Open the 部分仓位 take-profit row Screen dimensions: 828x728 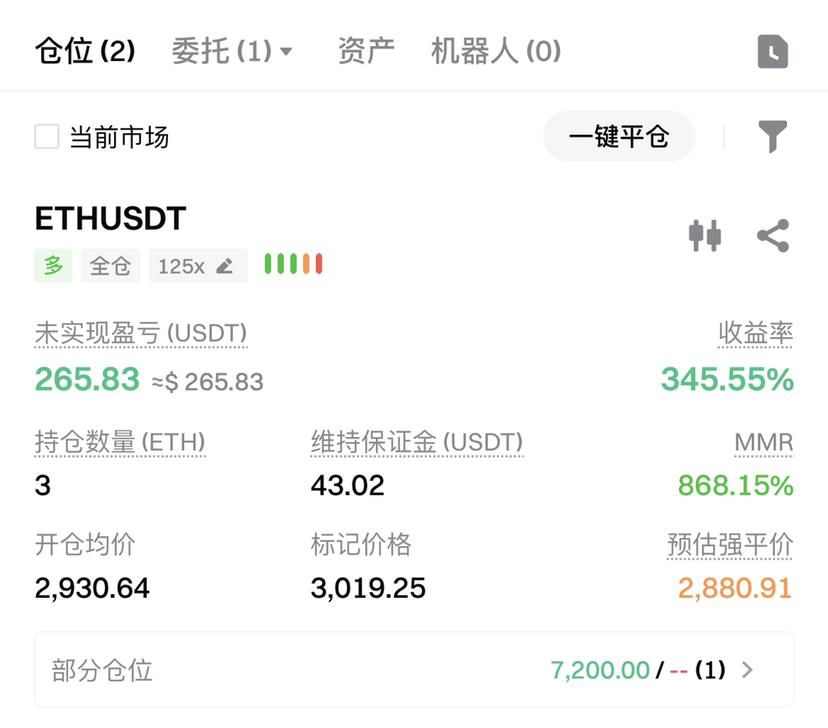tap(414, 669)
